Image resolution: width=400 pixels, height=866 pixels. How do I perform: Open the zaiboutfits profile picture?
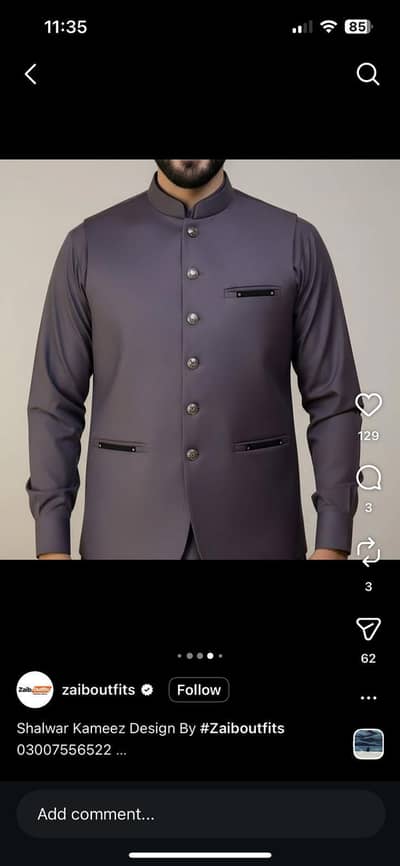[x=35, y=690]
